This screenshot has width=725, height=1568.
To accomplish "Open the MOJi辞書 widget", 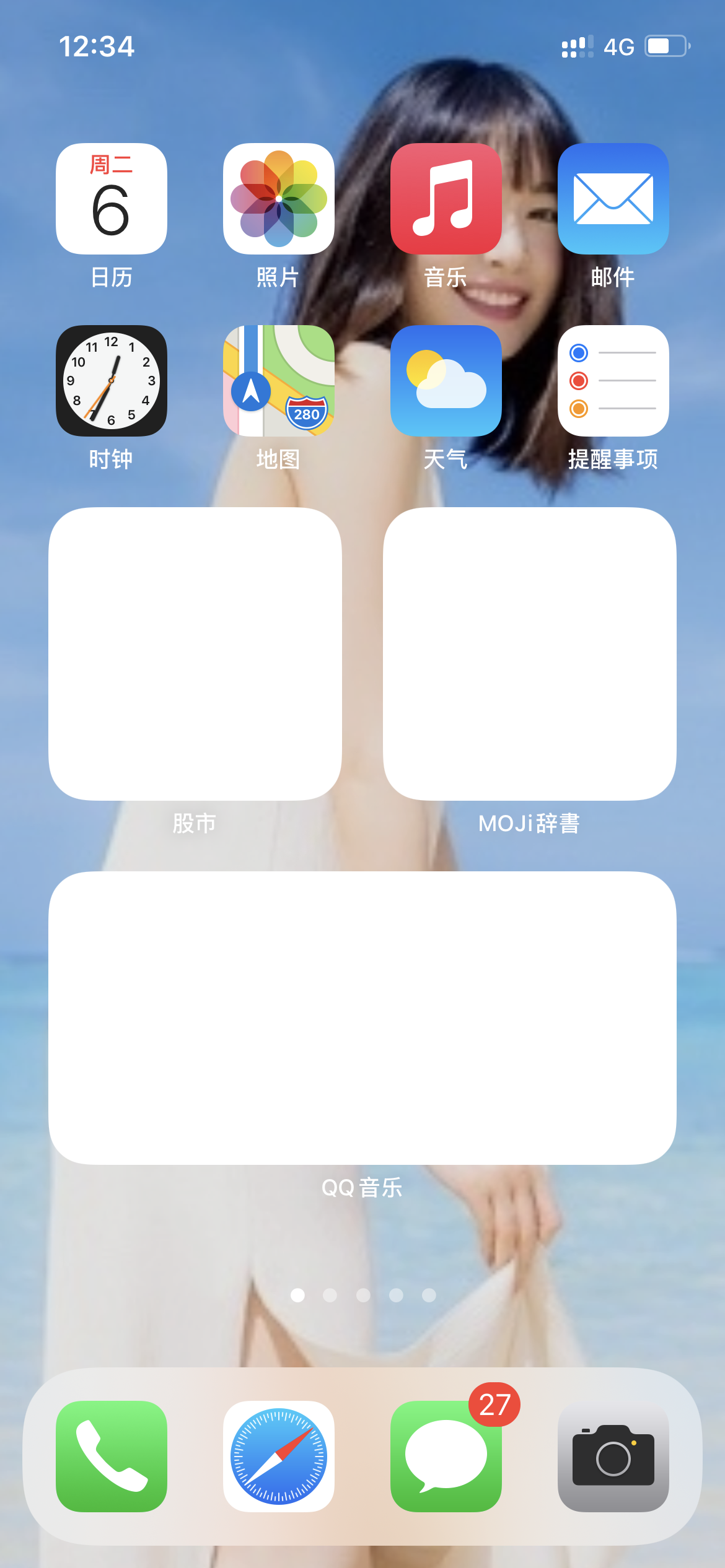I will coord(530,654).
